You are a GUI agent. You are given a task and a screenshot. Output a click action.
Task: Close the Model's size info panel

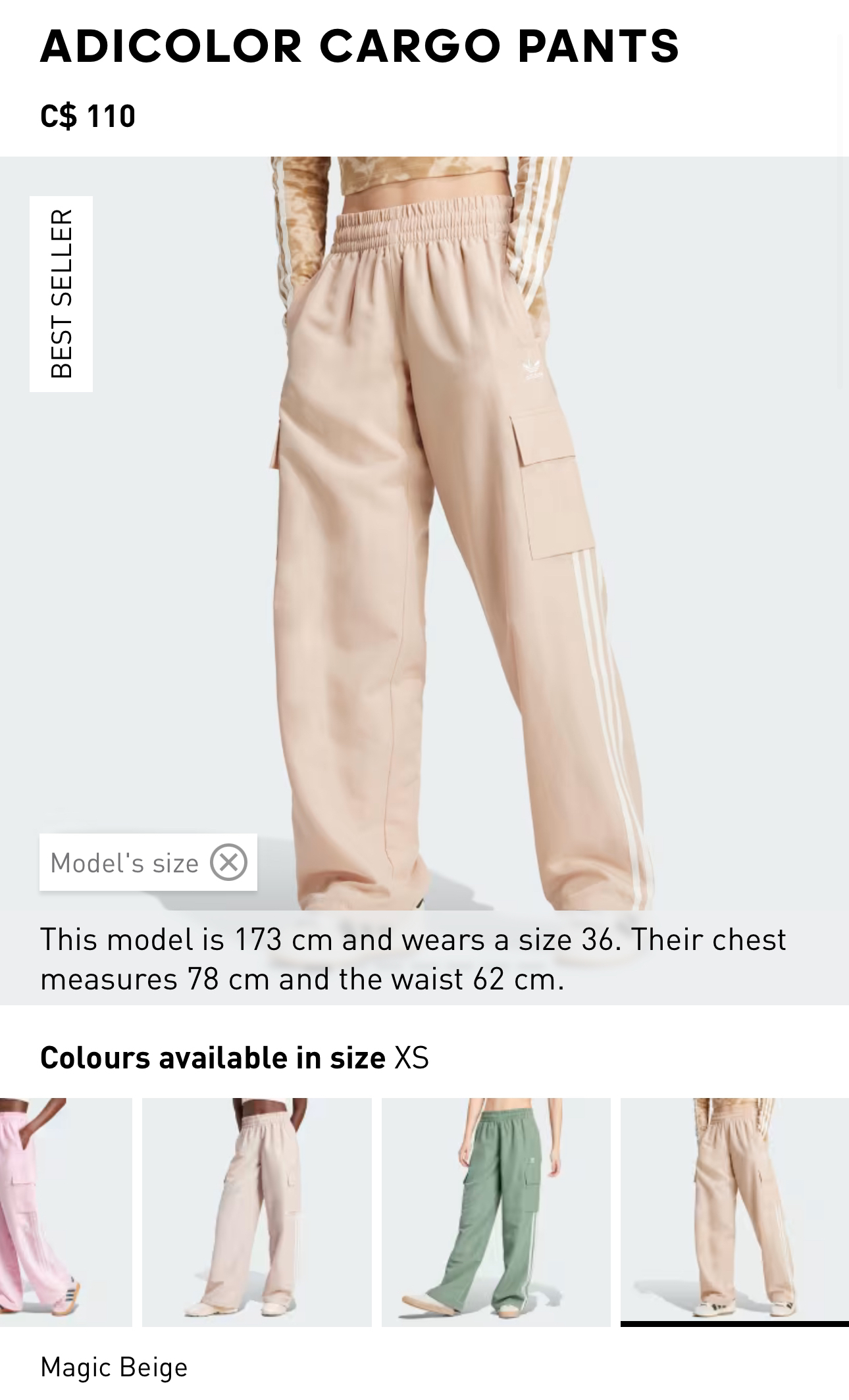point(228,862)
